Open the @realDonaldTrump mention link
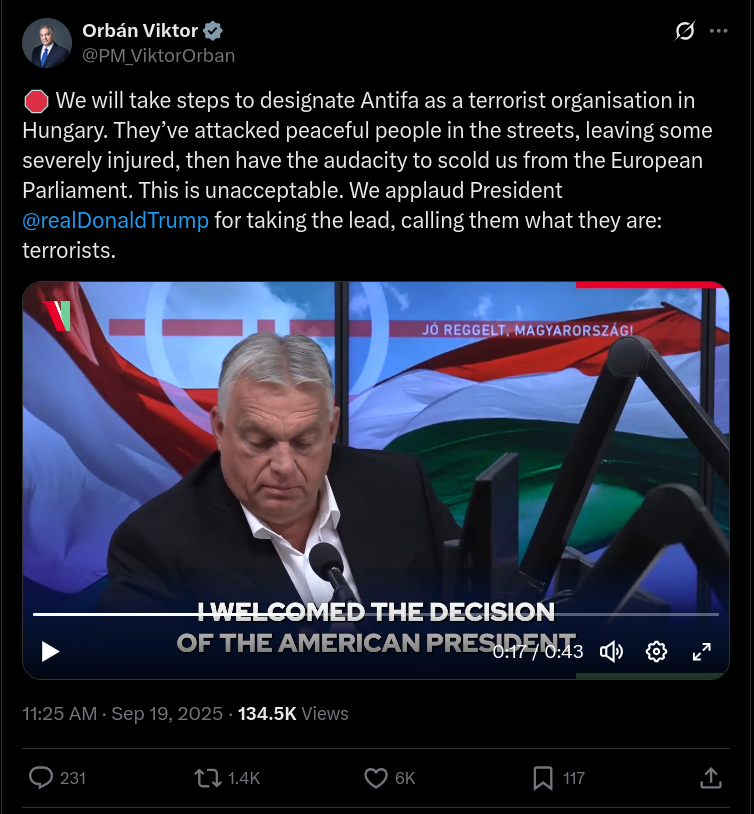Viewport: 754px width, 814px height. (116, 220)
